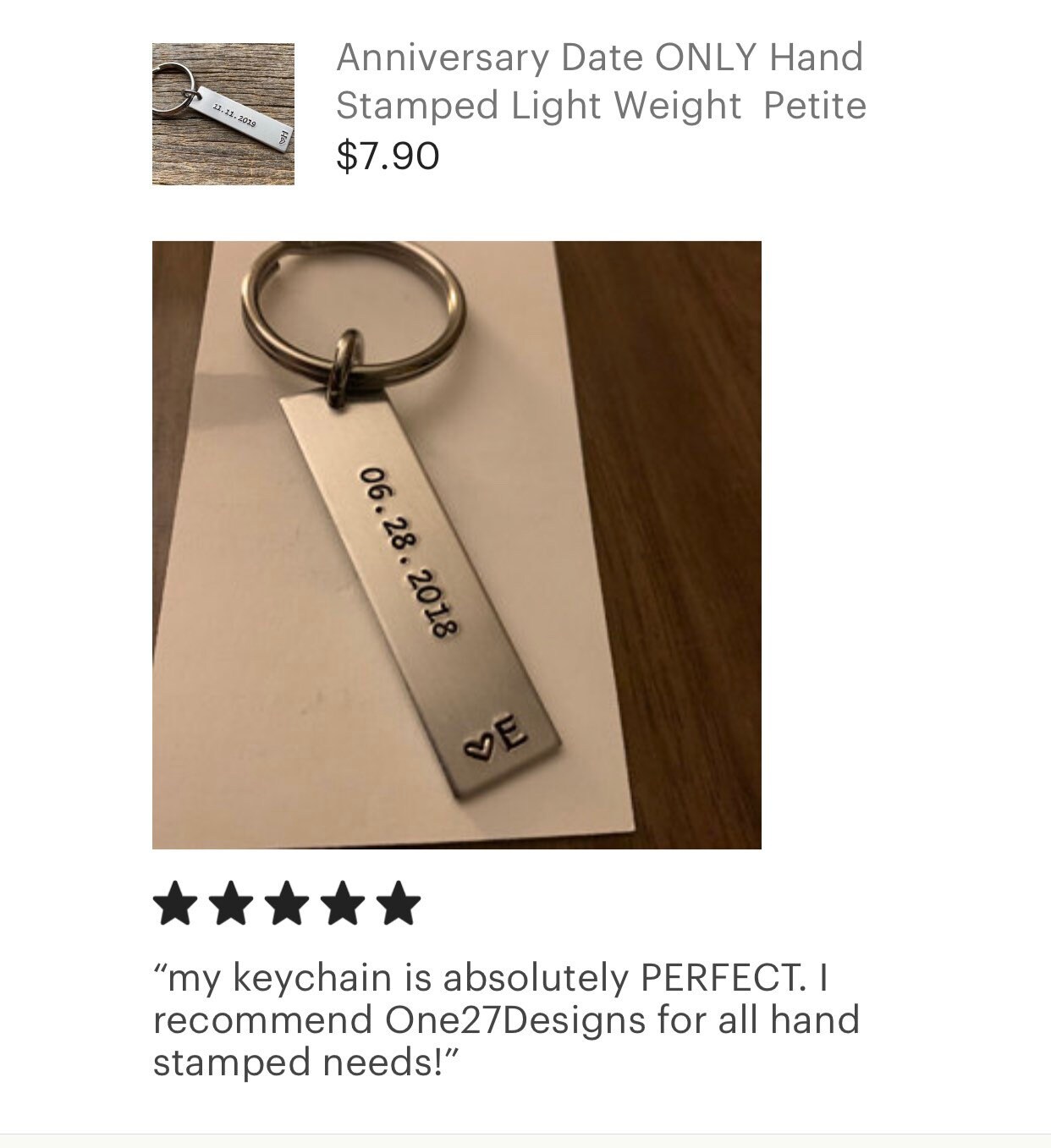Image resolution: width=1051 pixels, height=1148 pixels.
Task: View the review's keychain photo
Action: tap(456, 545)
